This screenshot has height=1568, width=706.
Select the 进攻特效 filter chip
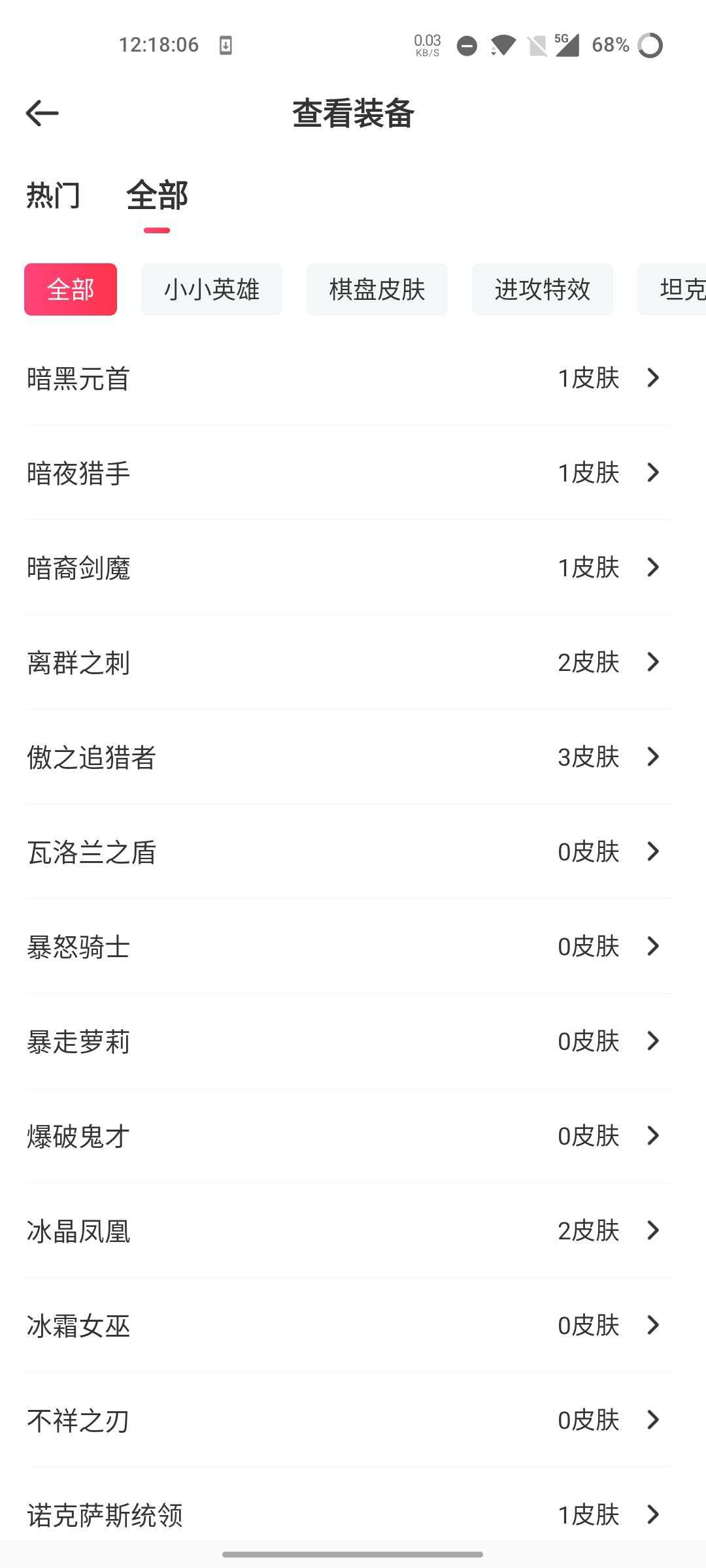(543, 289)
